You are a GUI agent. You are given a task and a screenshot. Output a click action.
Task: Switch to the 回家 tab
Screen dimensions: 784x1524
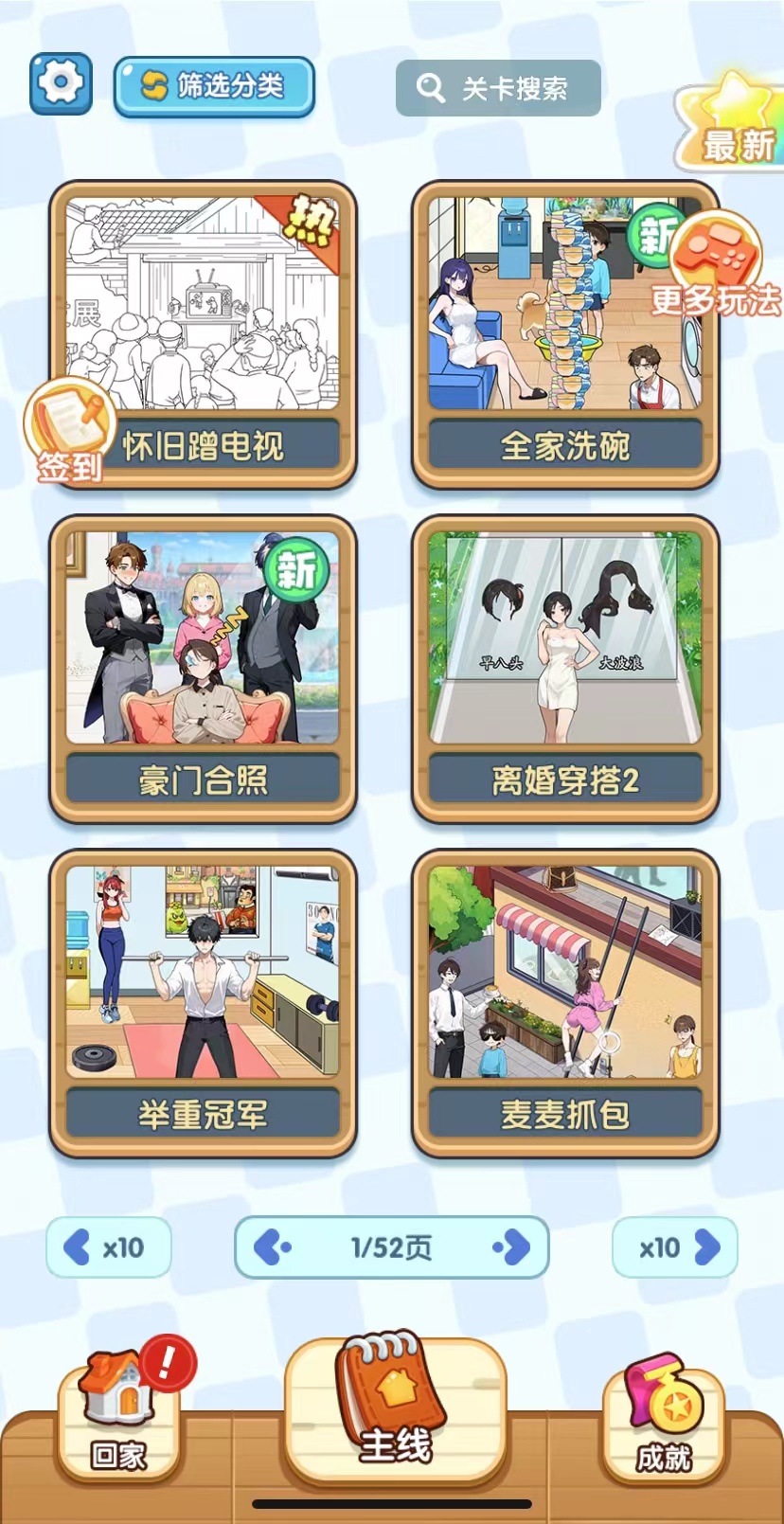(118, 1413)
